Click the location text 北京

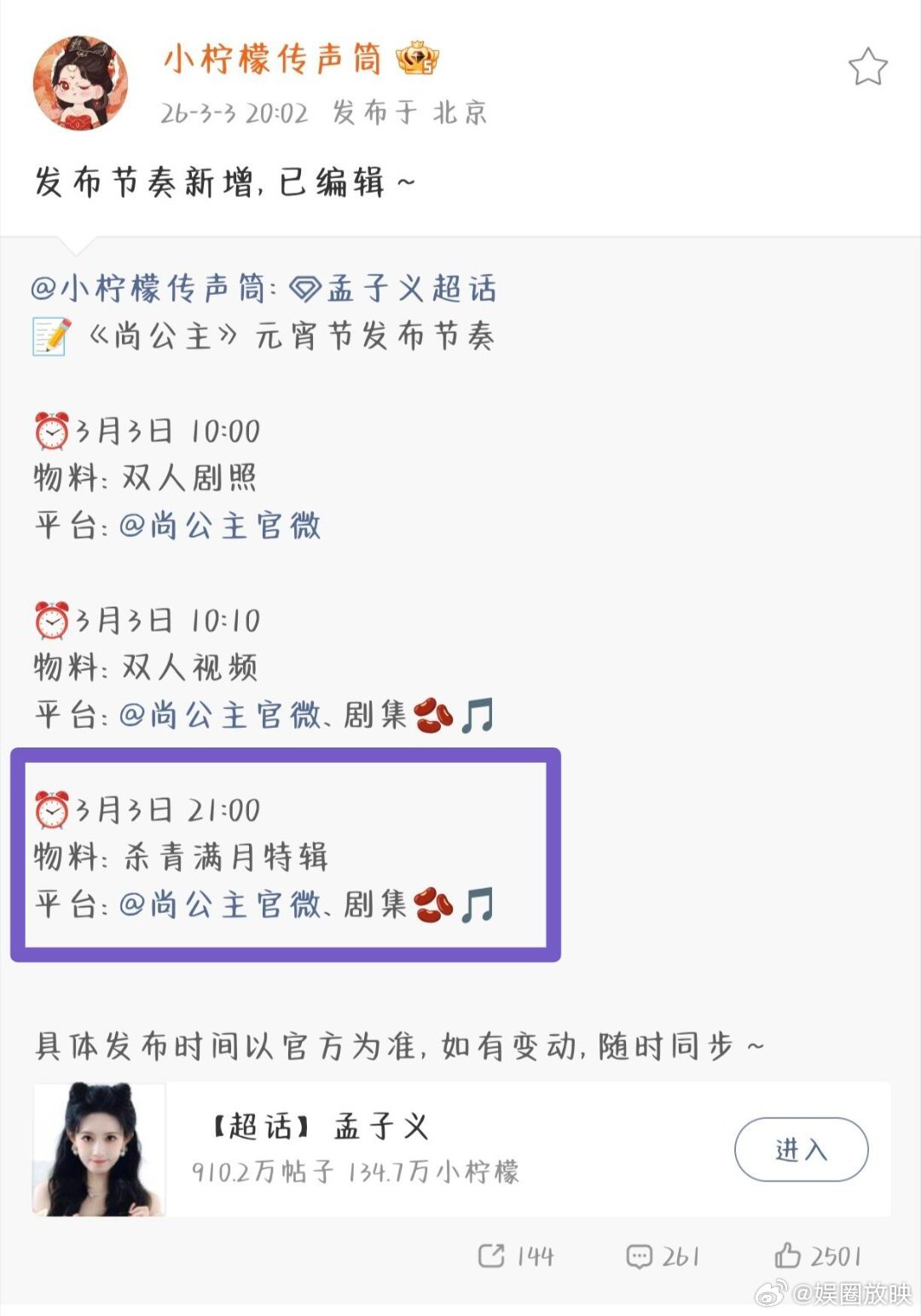coord(462,112)
